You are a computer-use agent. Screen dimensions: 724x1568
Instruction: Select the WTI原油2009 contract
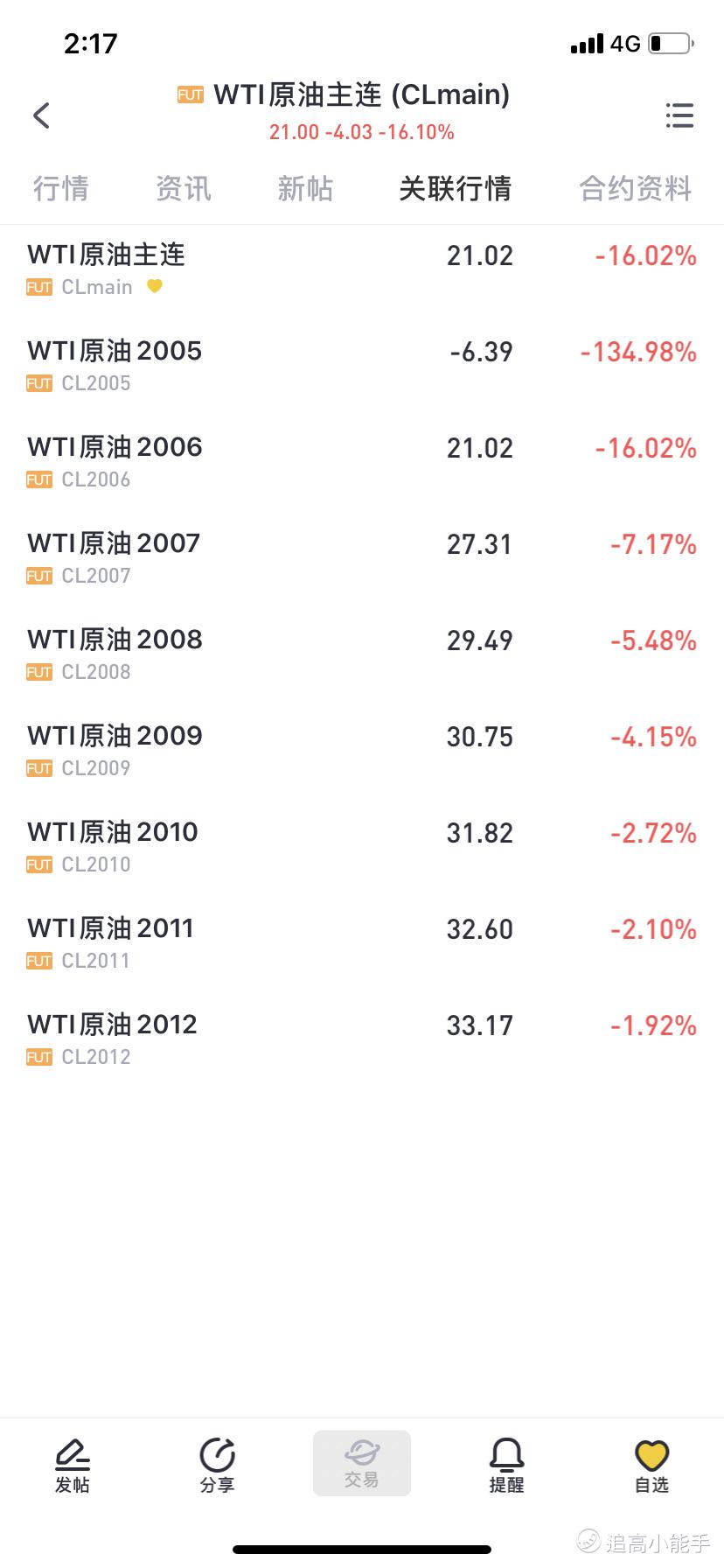coord(361,750)
